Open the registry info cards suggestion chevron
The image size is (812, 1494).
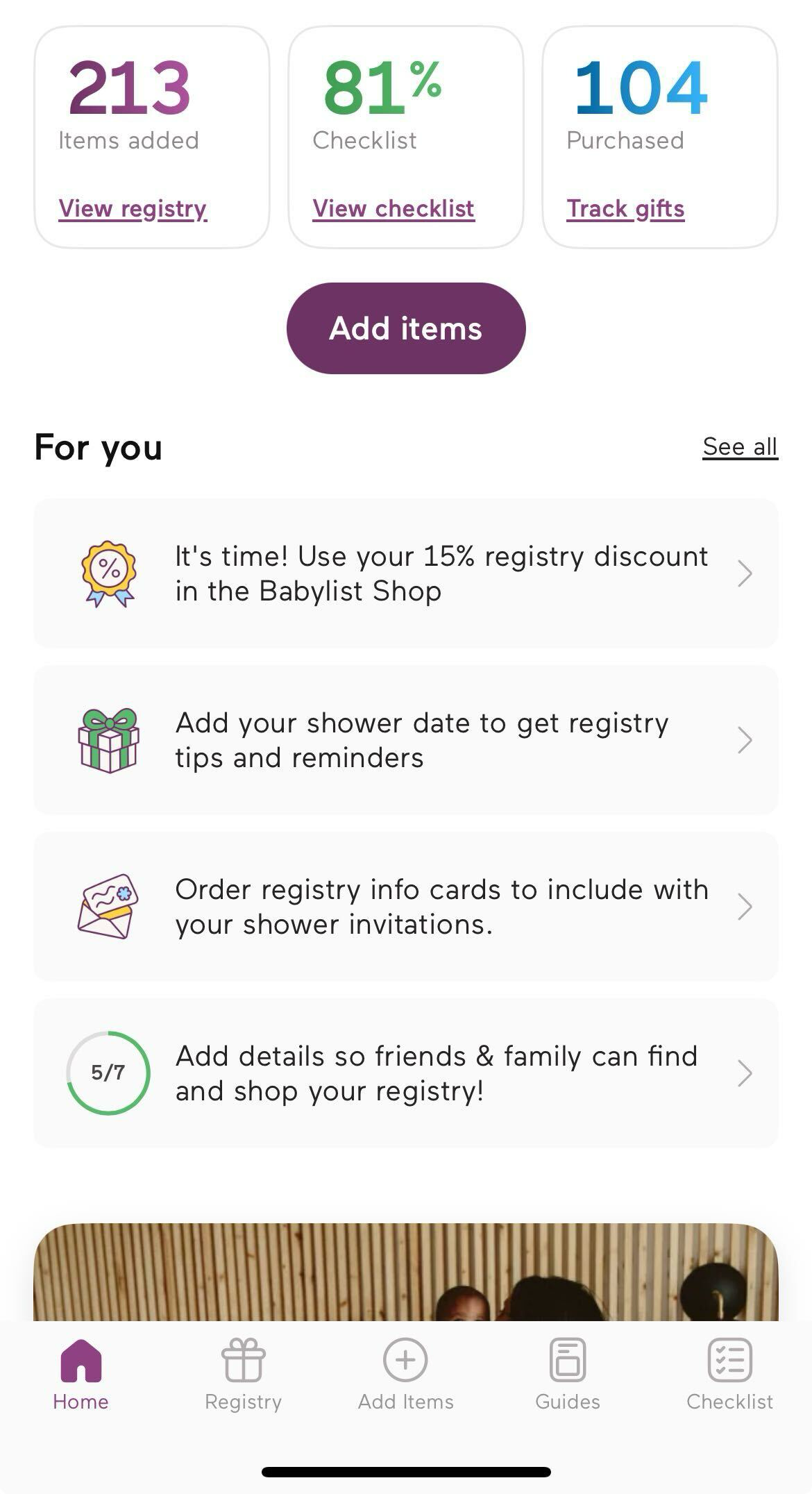[x=745, y=907]
